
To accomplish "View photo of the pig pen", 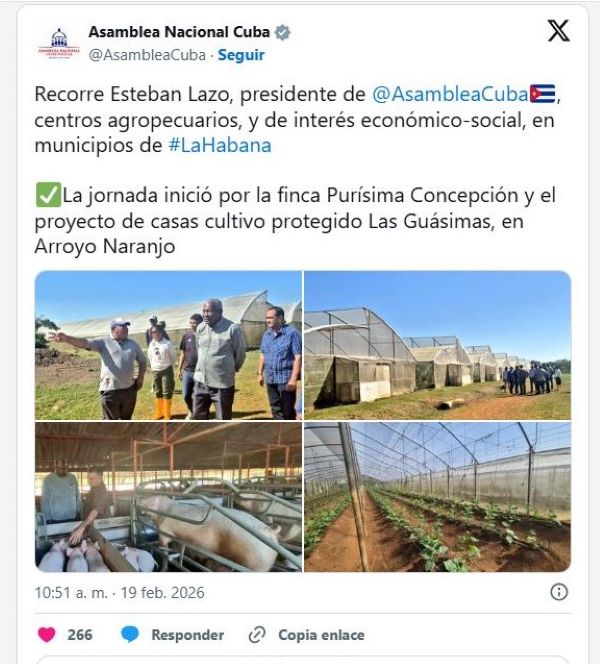I will tap(168, 496).
